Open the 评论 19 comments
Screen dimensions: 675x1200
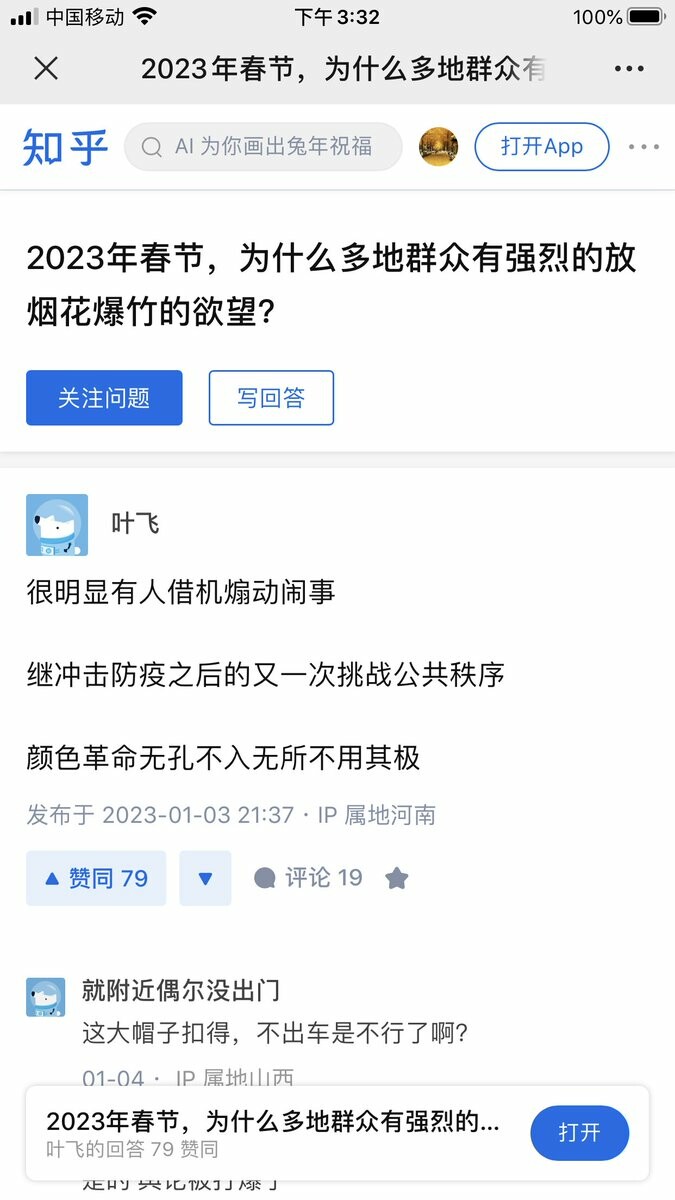[x=308, y=878]
